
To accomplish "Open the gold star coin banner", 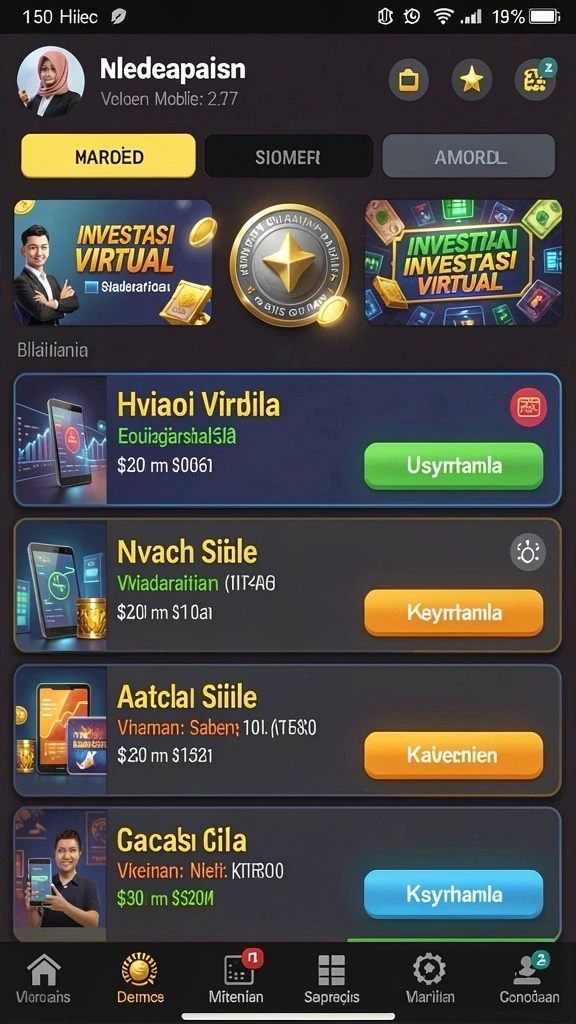I will (x=289, y=264).
